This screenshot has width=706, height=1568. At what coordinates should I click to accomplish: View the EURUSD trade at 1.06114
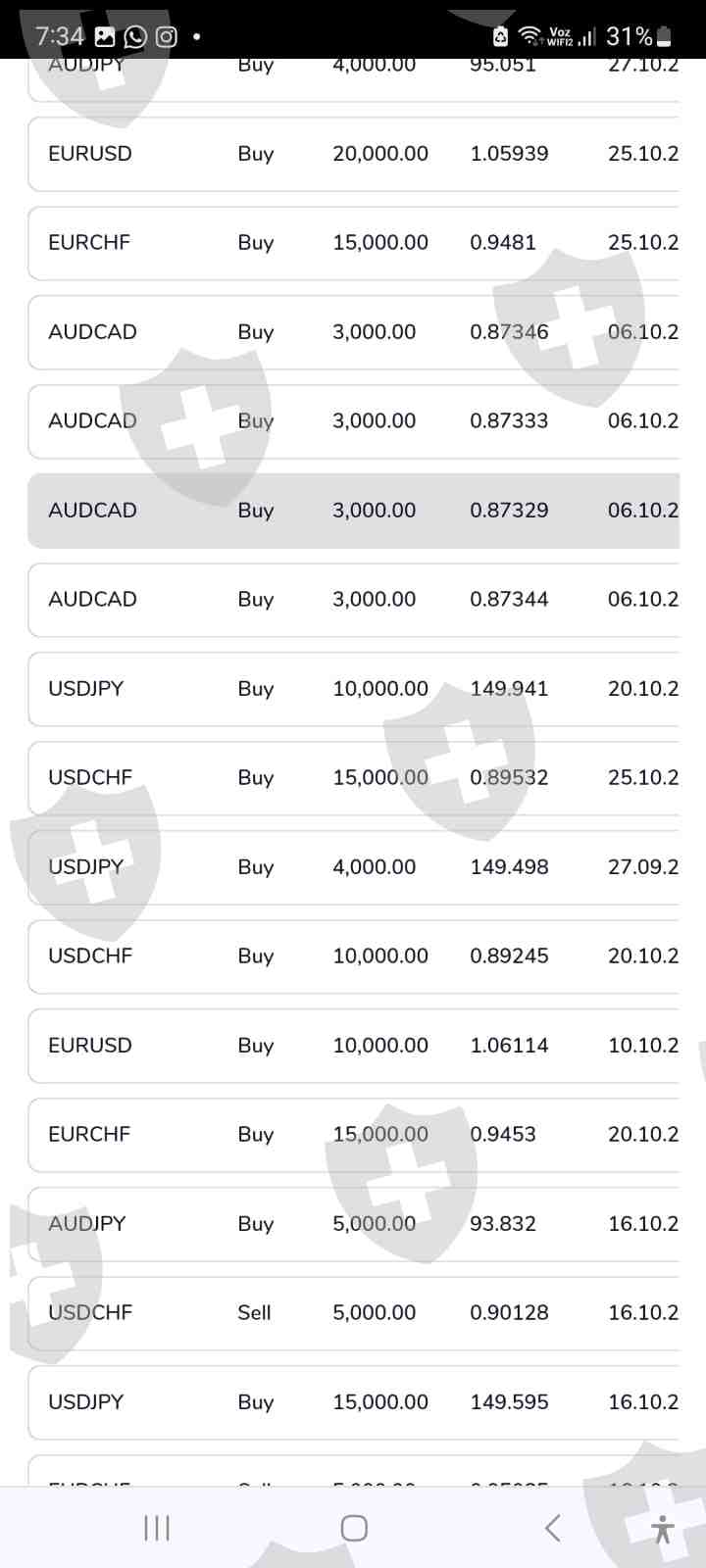353,1046
